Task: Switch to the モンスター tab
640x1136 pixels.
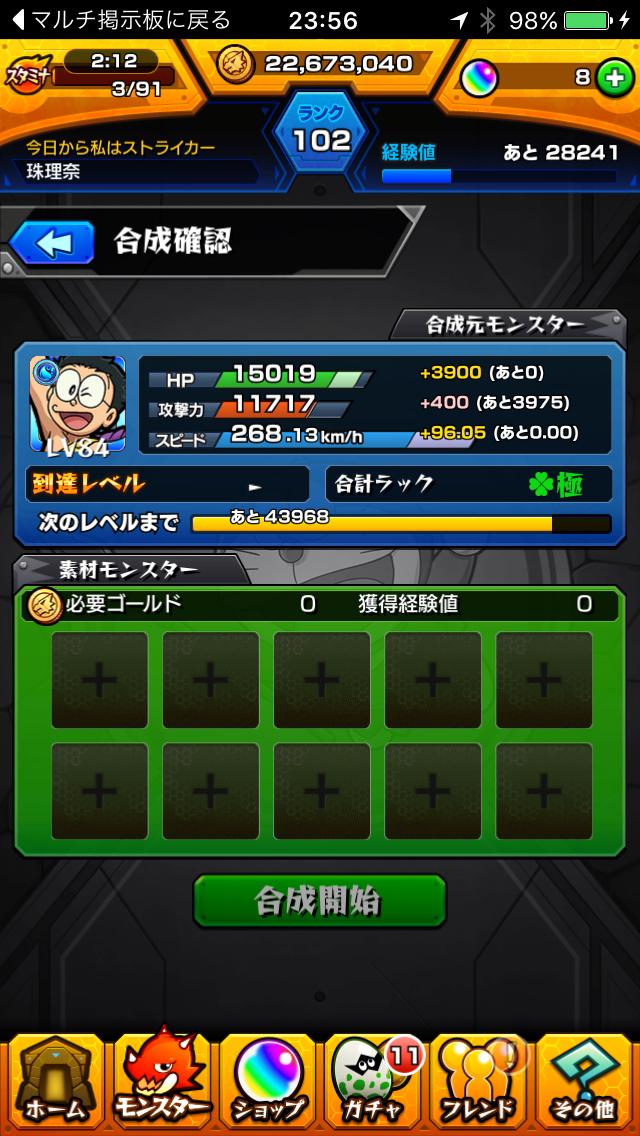Action: (162, 1081)
